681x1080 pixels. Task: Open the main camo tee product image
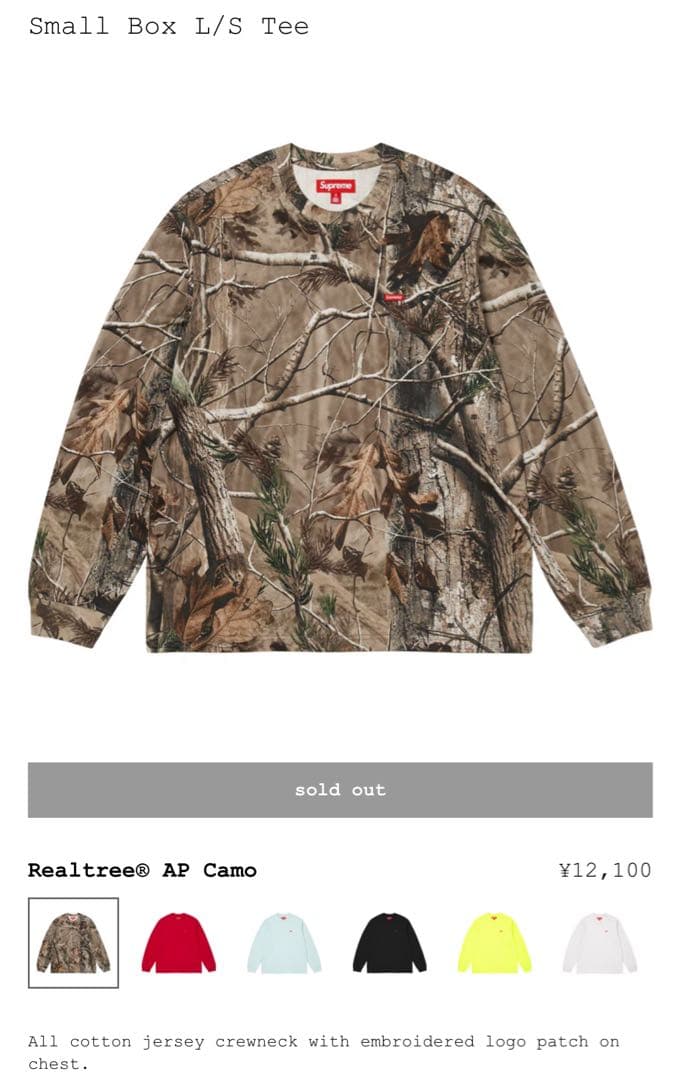coord(340,398)
